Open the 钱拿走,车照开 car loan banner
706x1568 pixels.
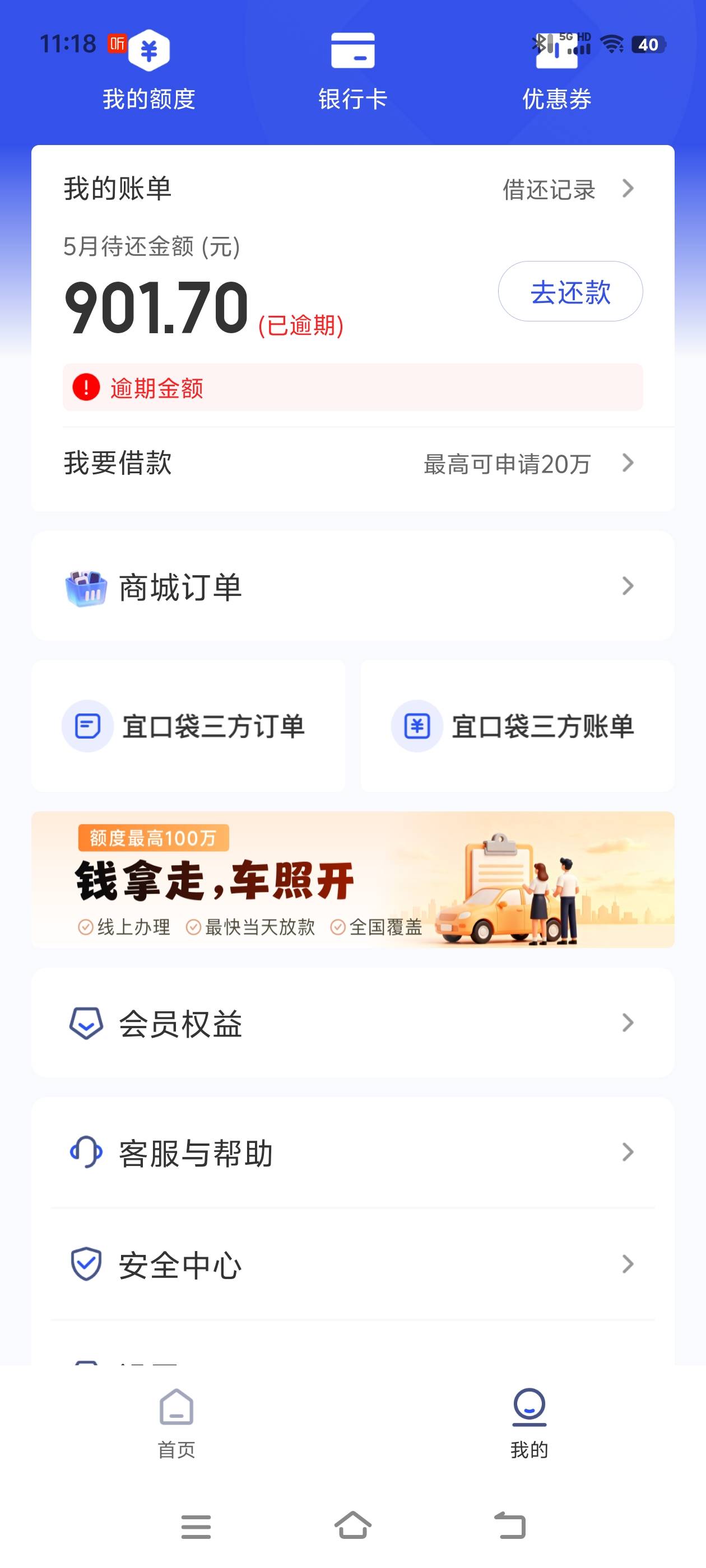tap(352, 880)
